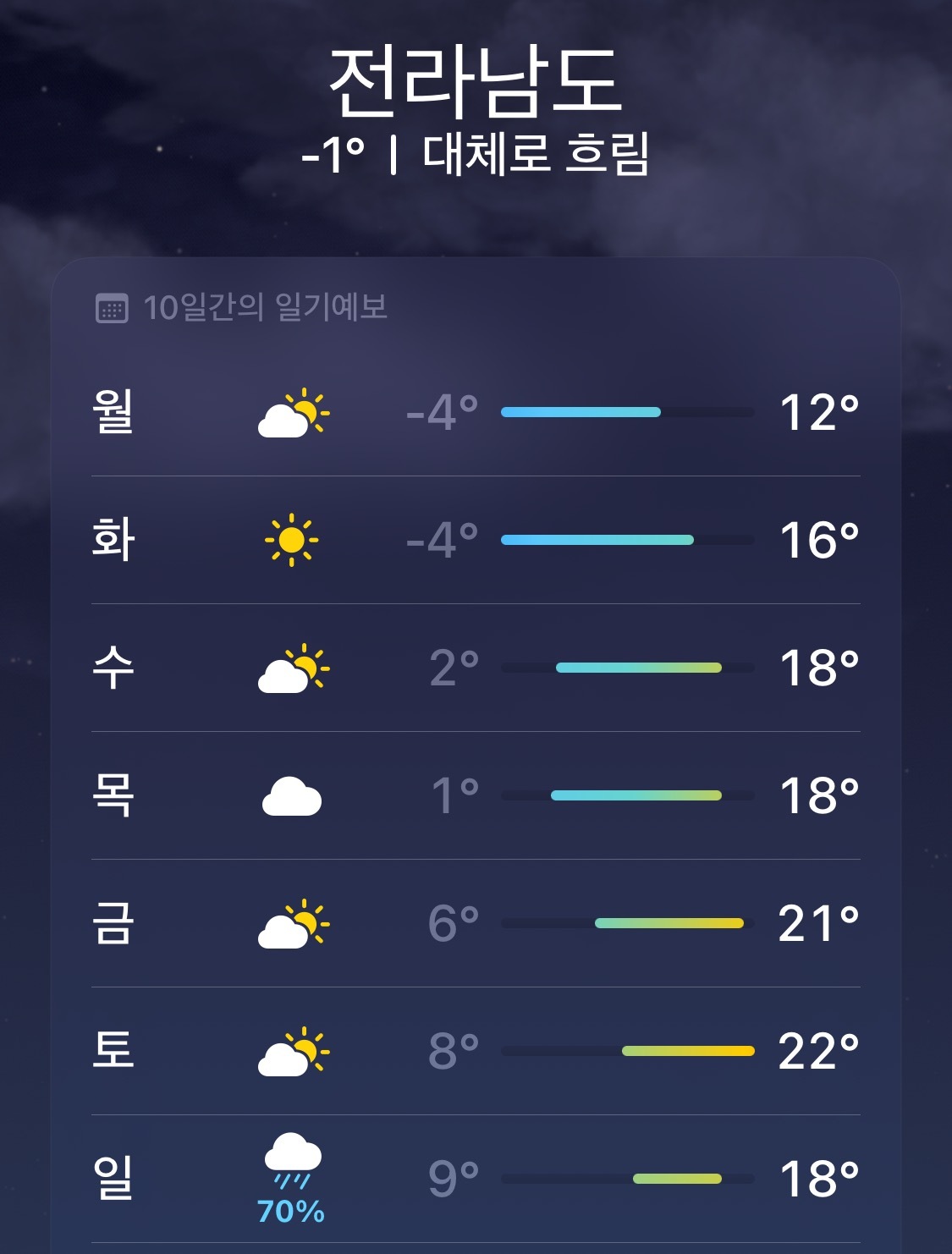Open Tuesday (화) sunny forecast row

[x=476, y=540]
